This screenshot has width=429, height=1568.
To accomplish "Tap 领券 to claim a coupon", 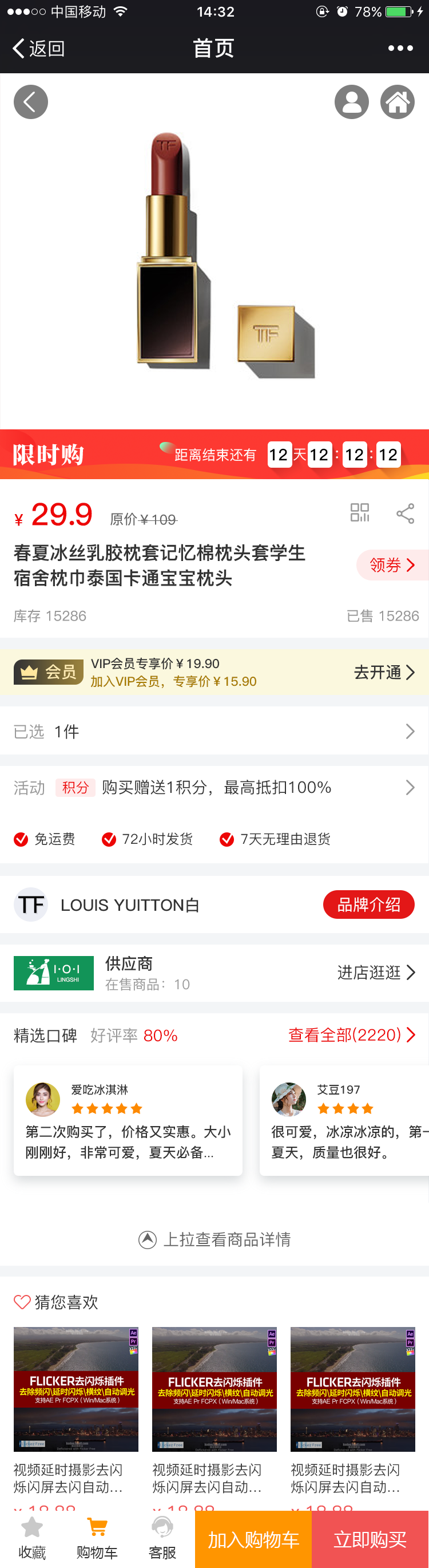I will (392, 565).
